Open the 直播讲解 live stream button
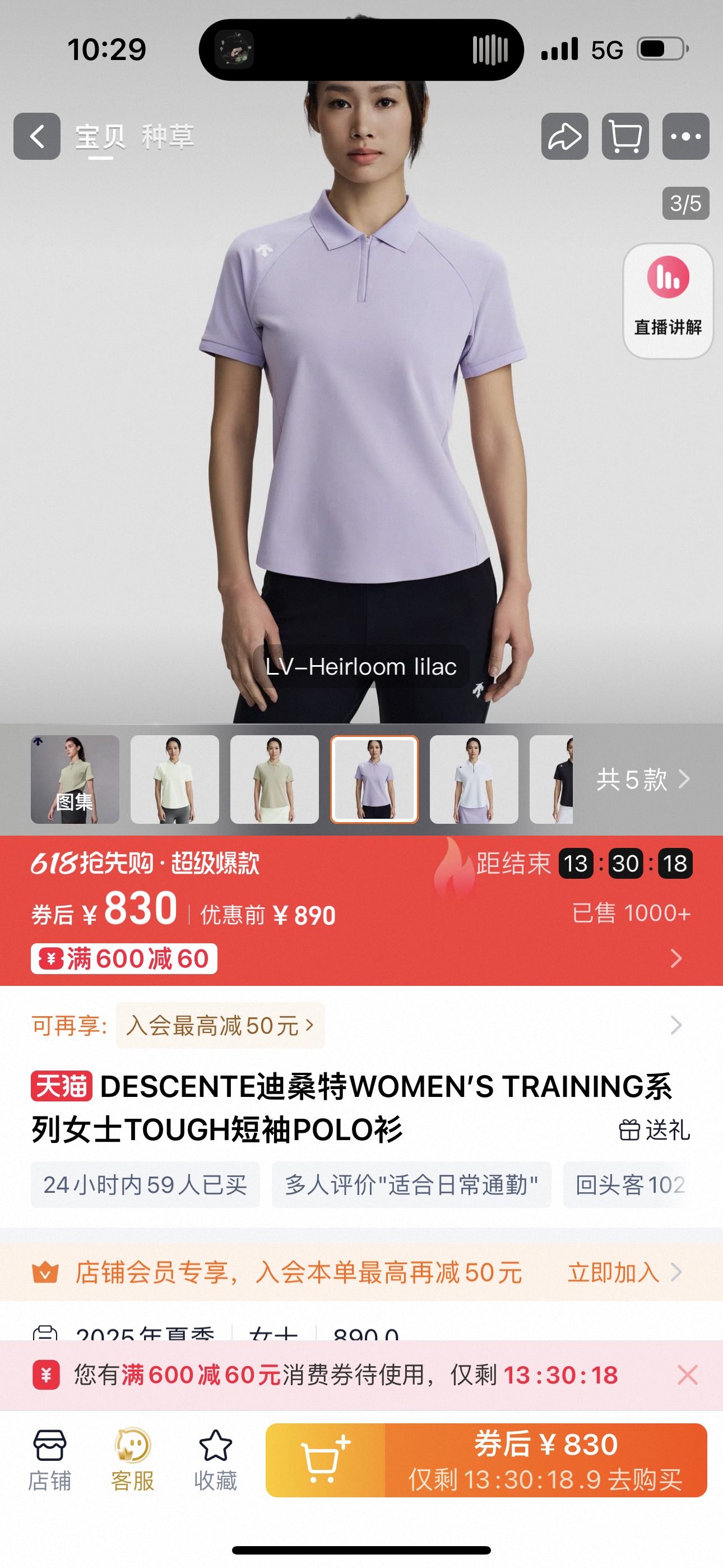This screenshot has width=723, height=1568. pos(668,301)
